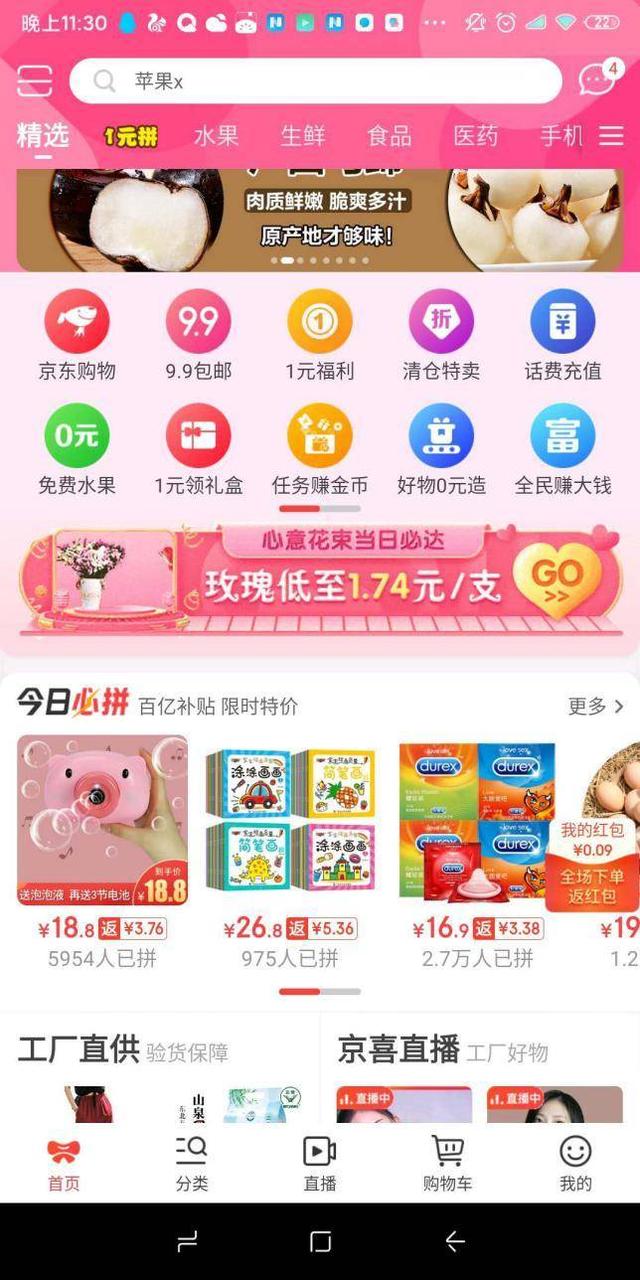This screenshot has height=1280, width=640.
Task: Open the 购物车 cart tab
Action: (447, 1163)
